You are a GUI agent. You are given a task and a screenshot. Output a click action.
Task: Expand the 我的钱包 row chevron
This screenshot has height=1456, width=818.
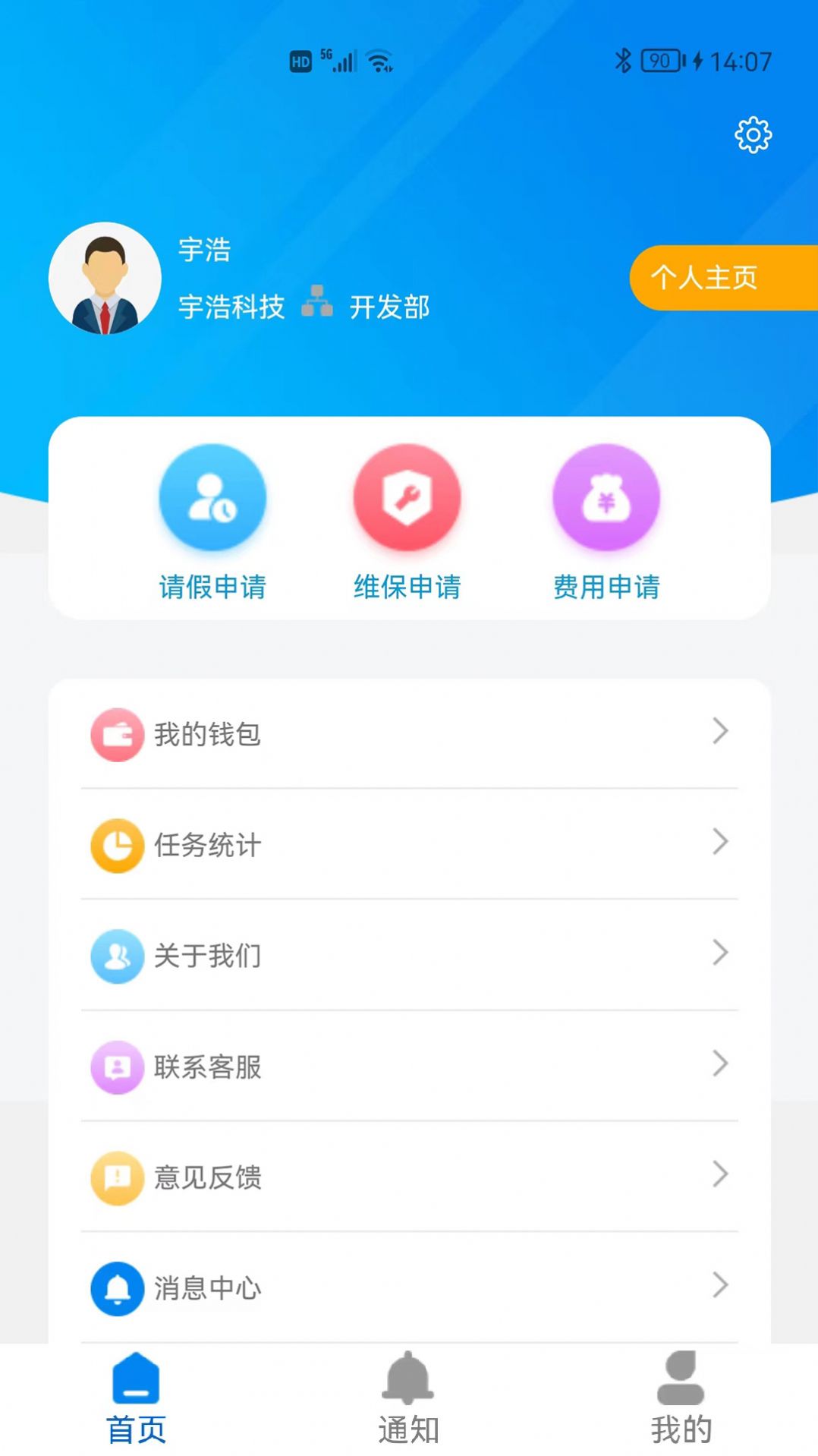click(x=719, y=731)
